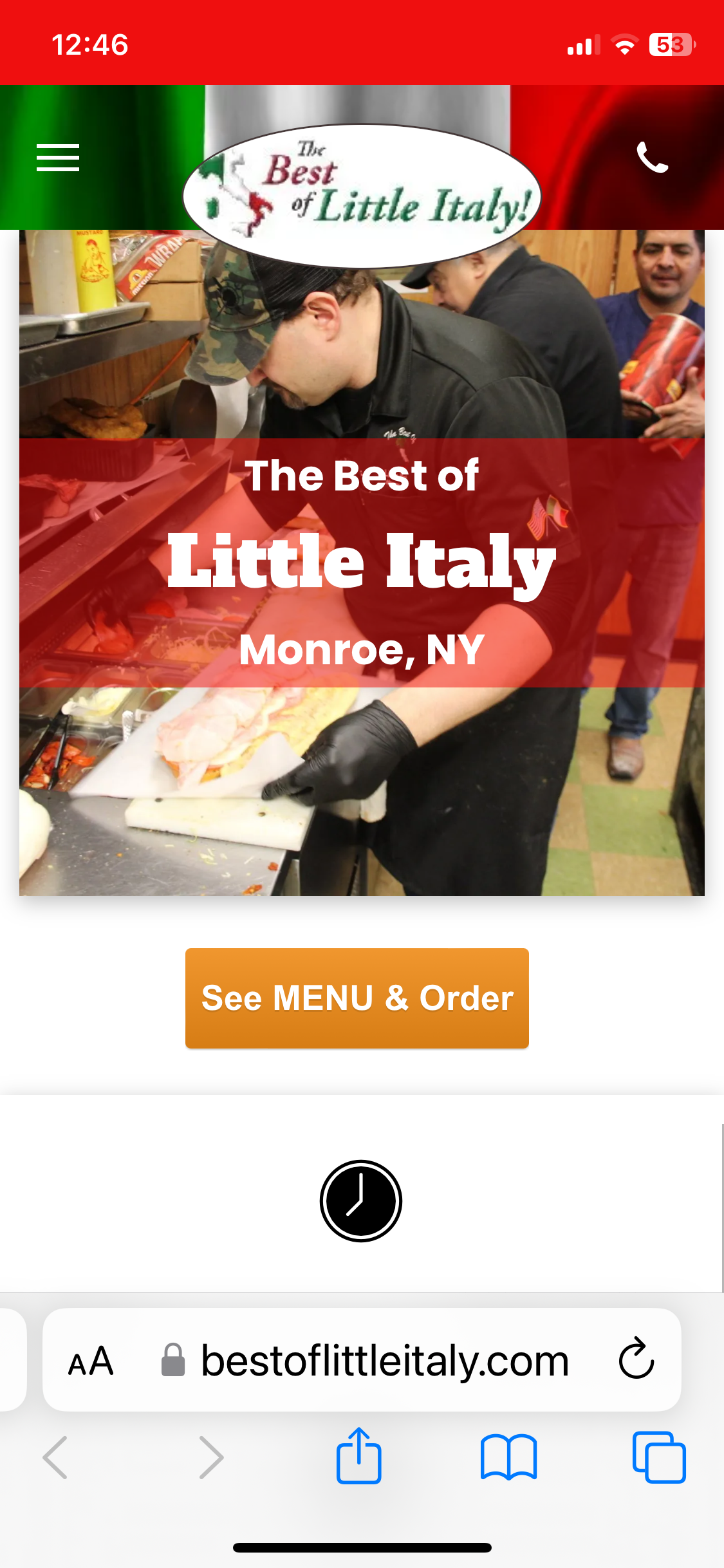Open Safari bookmarks
Image resolution: width=724 pixels, height=1568 pixels.
508,1457
